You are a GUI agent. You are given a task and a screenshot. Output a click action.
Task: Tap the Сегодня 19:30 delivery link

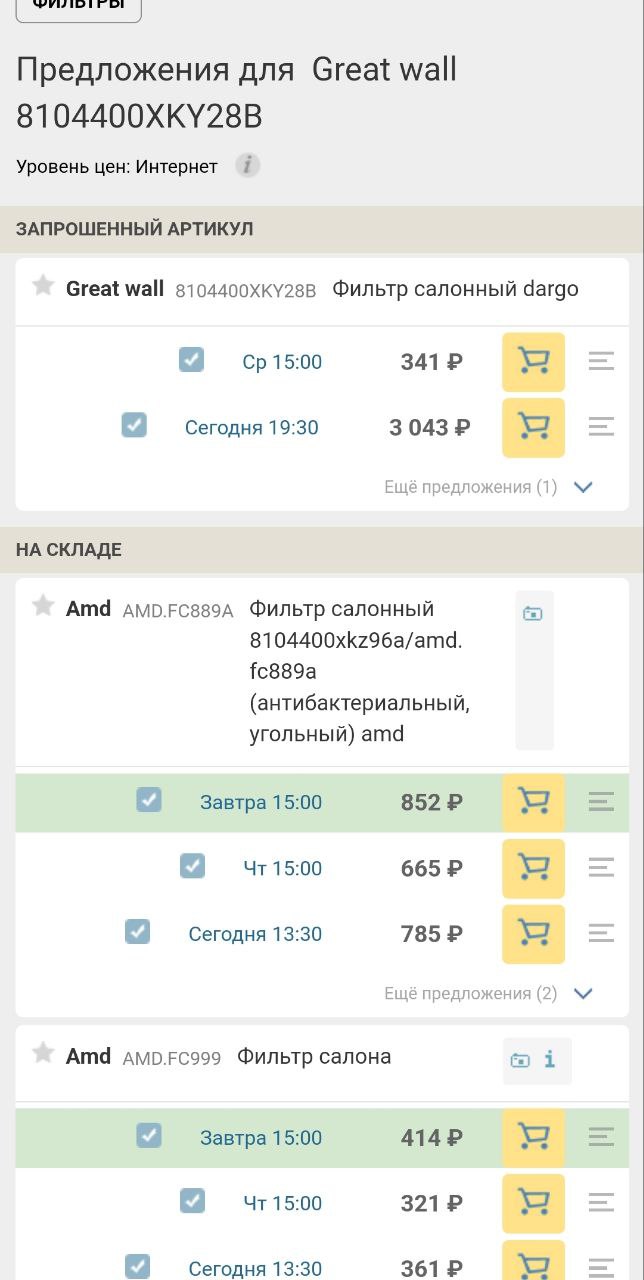click(x=251, y=428)
